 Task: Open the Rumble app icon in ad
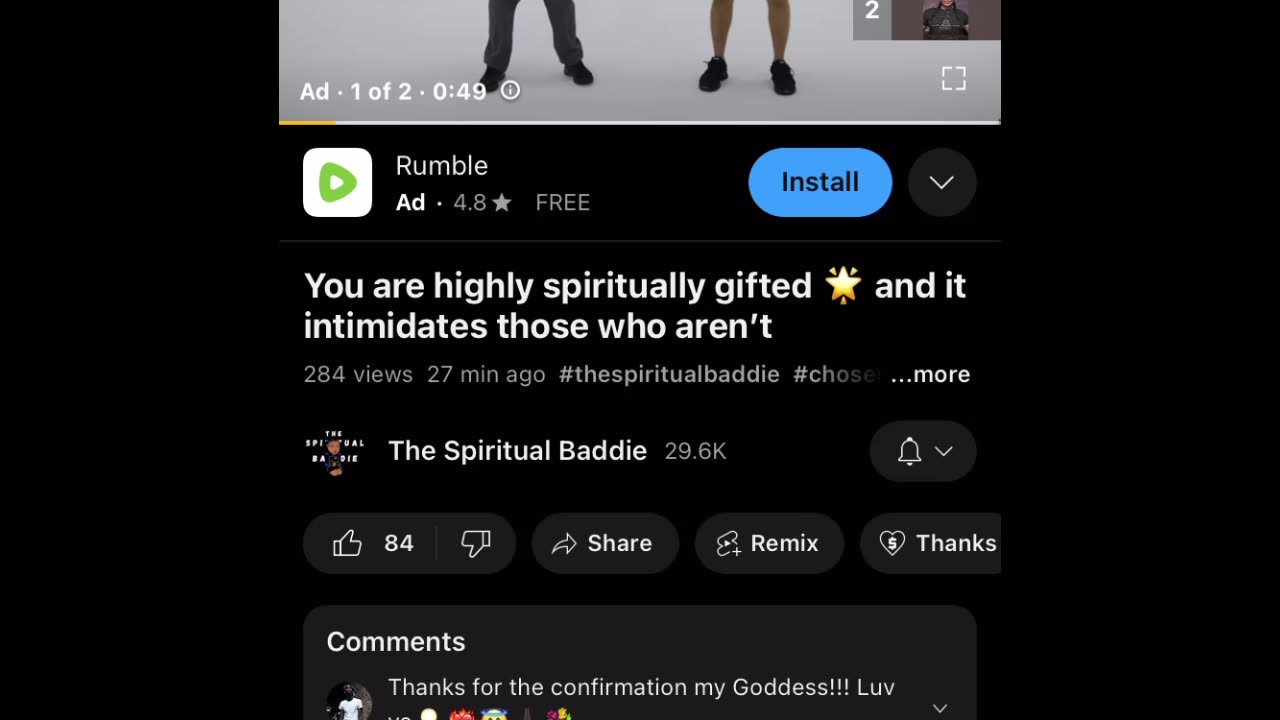coord(337,182)
